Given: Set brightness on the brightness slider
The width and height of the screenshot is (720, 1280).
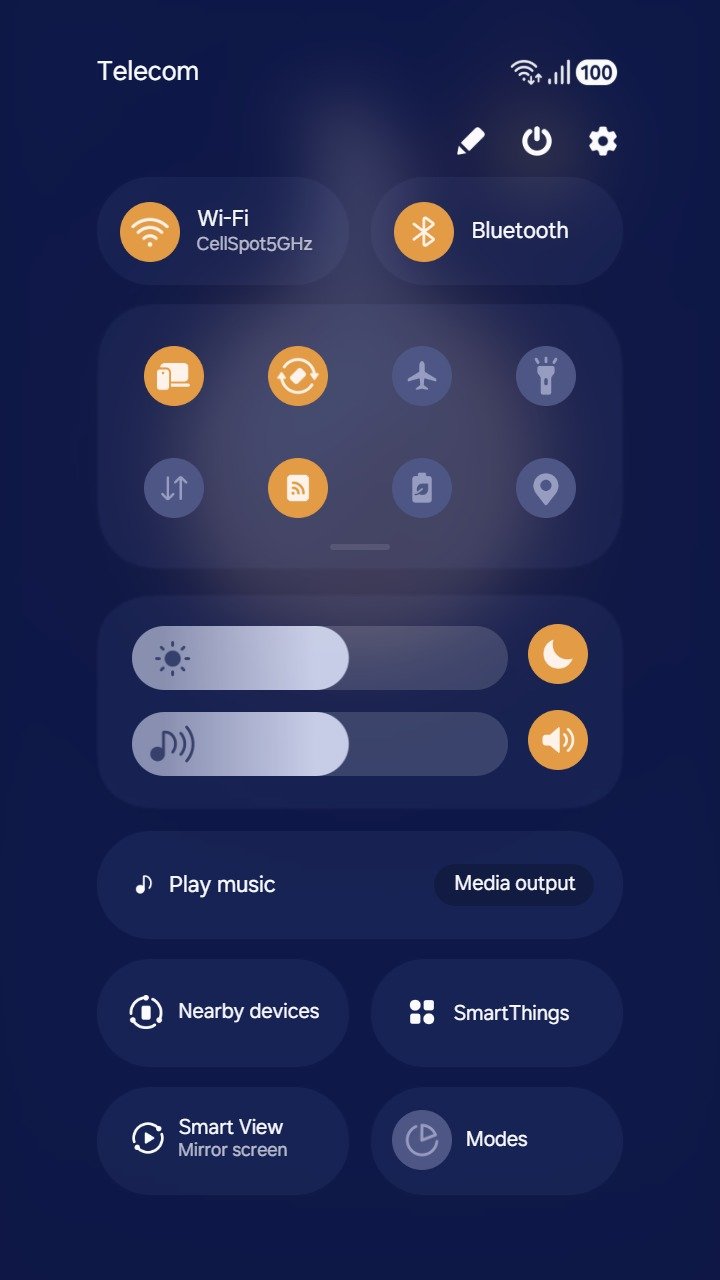Looking at the screenshot, I should [320, 658].
